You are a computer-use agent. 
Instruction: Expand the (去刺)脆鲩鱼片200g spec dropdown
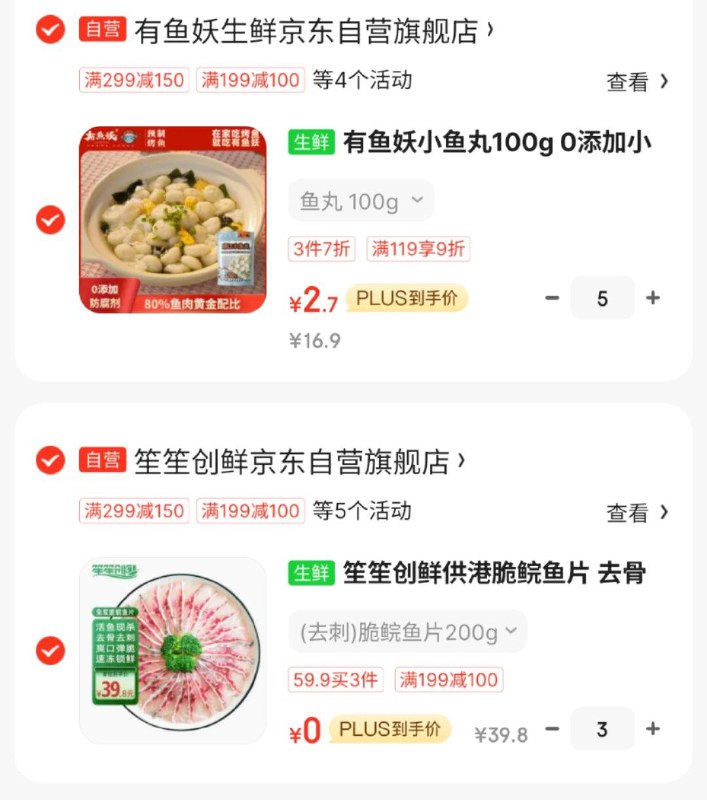click(x=407, y=632)
